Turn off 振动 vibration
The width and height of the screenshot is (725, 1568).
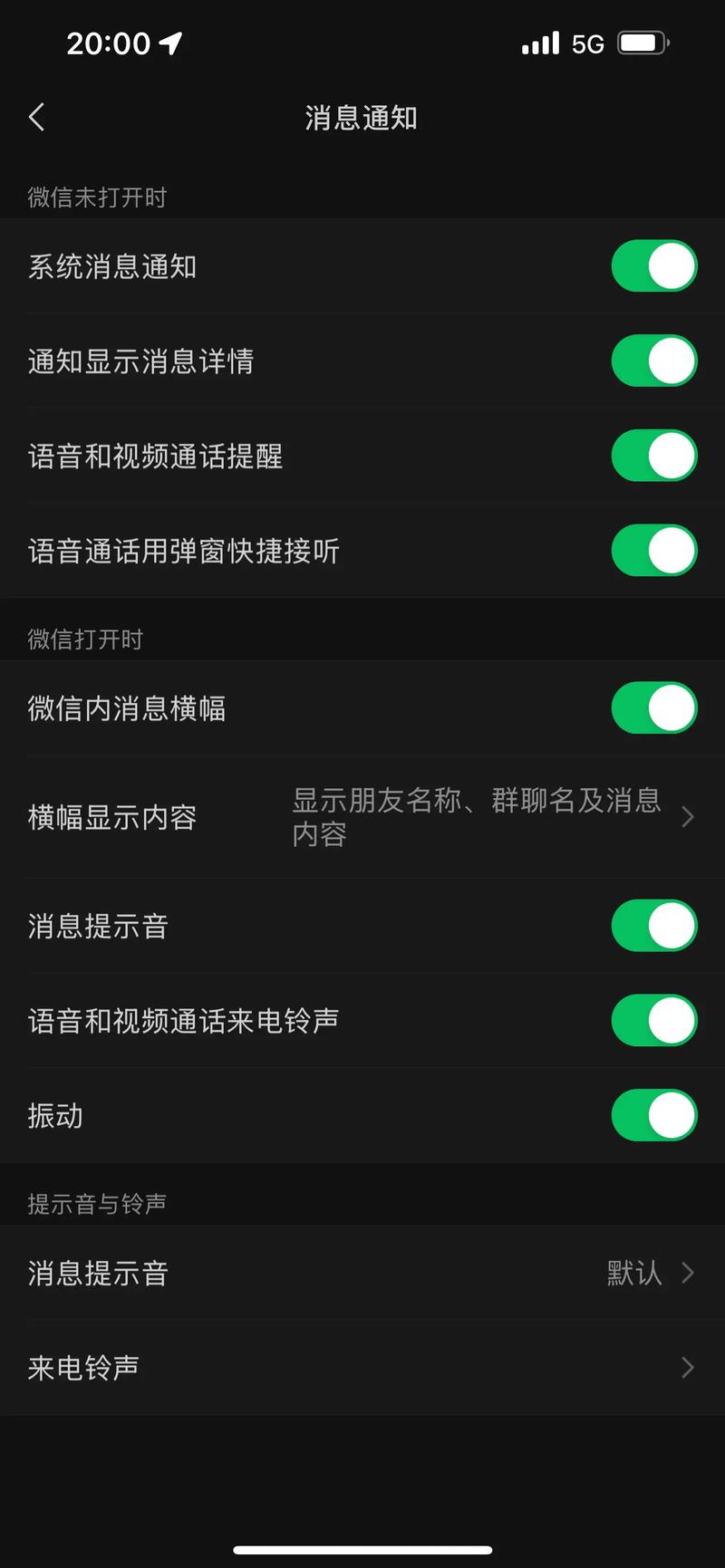point(654,1115)
